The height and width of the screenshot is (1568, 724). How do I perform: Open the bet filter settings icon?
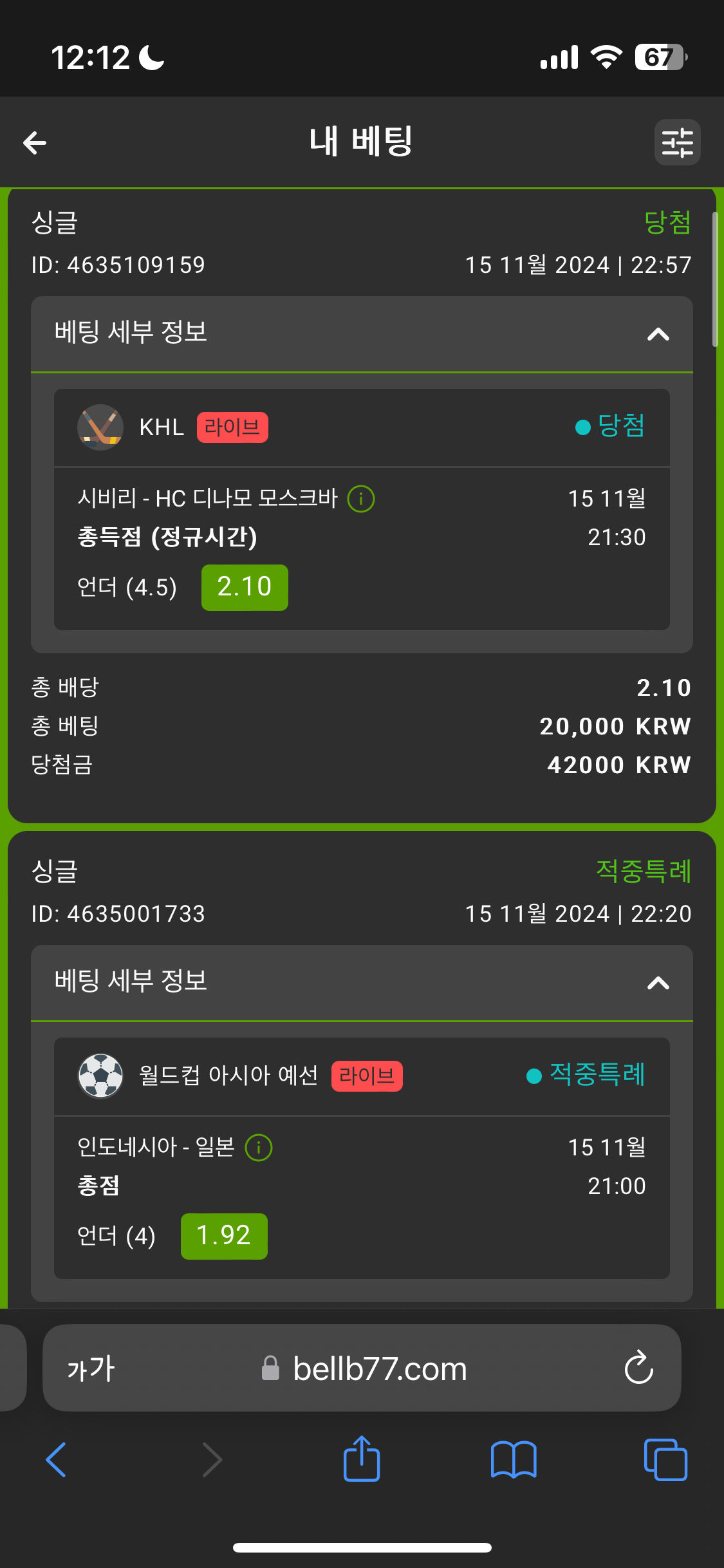[x=677, y=142]
